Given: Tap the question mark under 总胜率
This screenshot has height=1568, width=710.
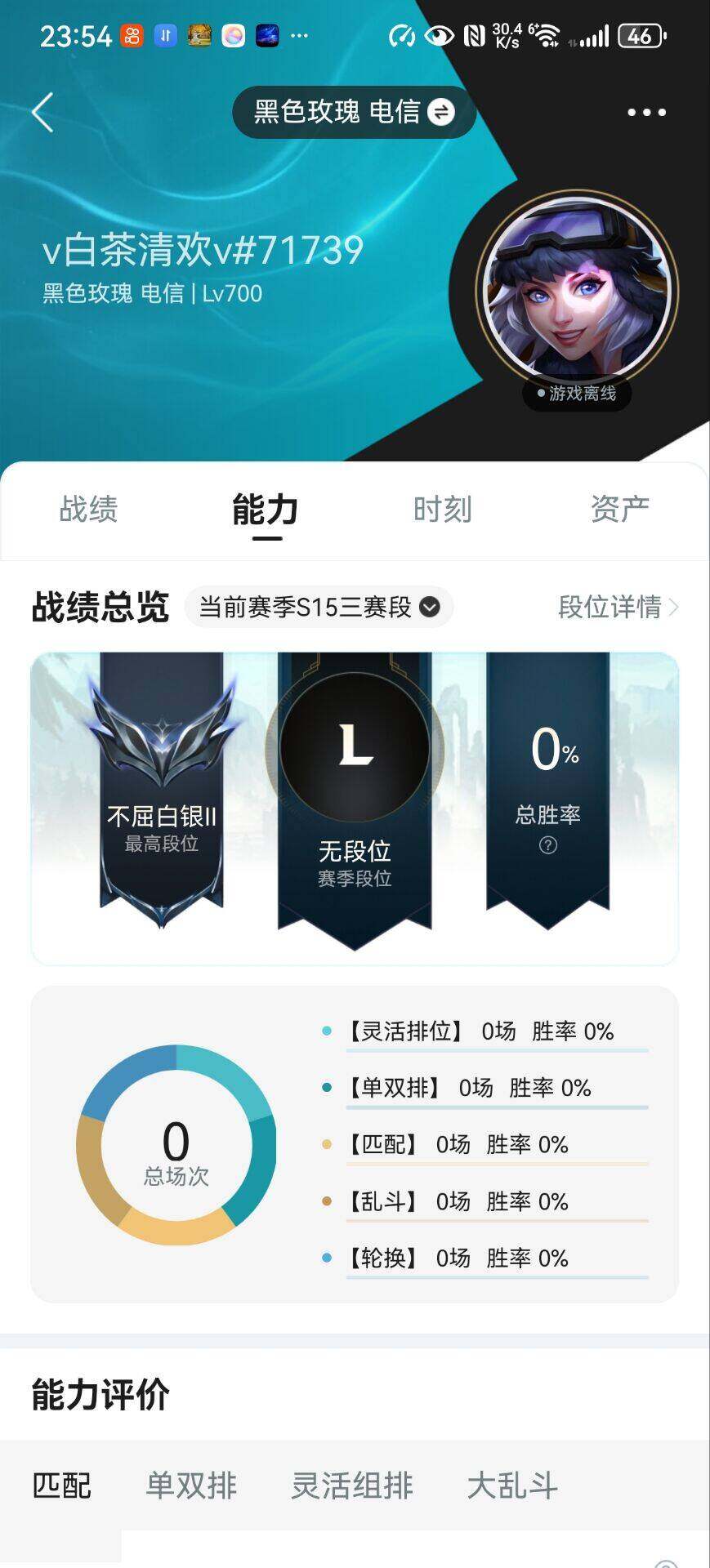Looking at the screenshot, I should 548,845.
